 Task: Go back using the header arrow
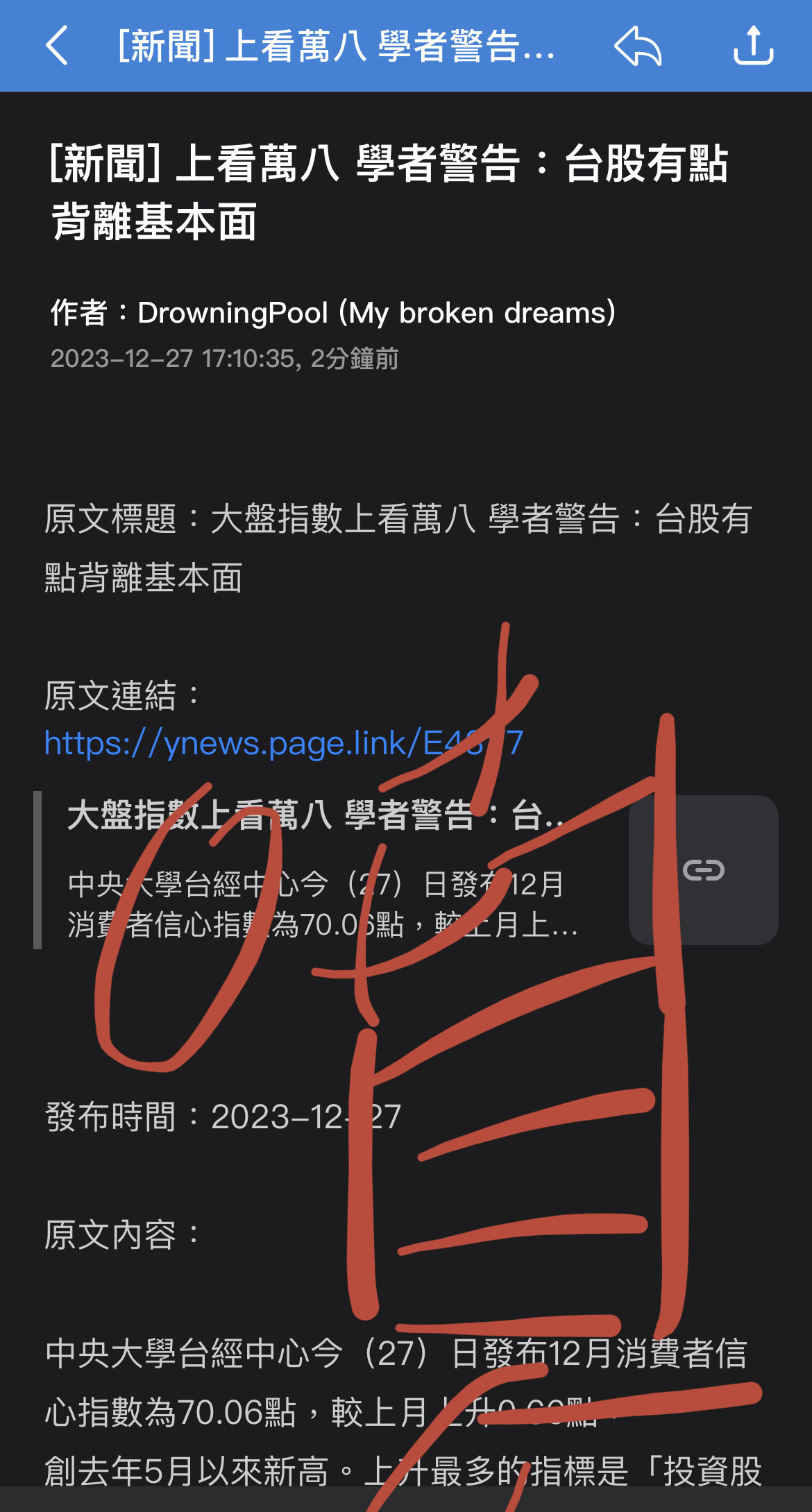click(x=58, y=46)
